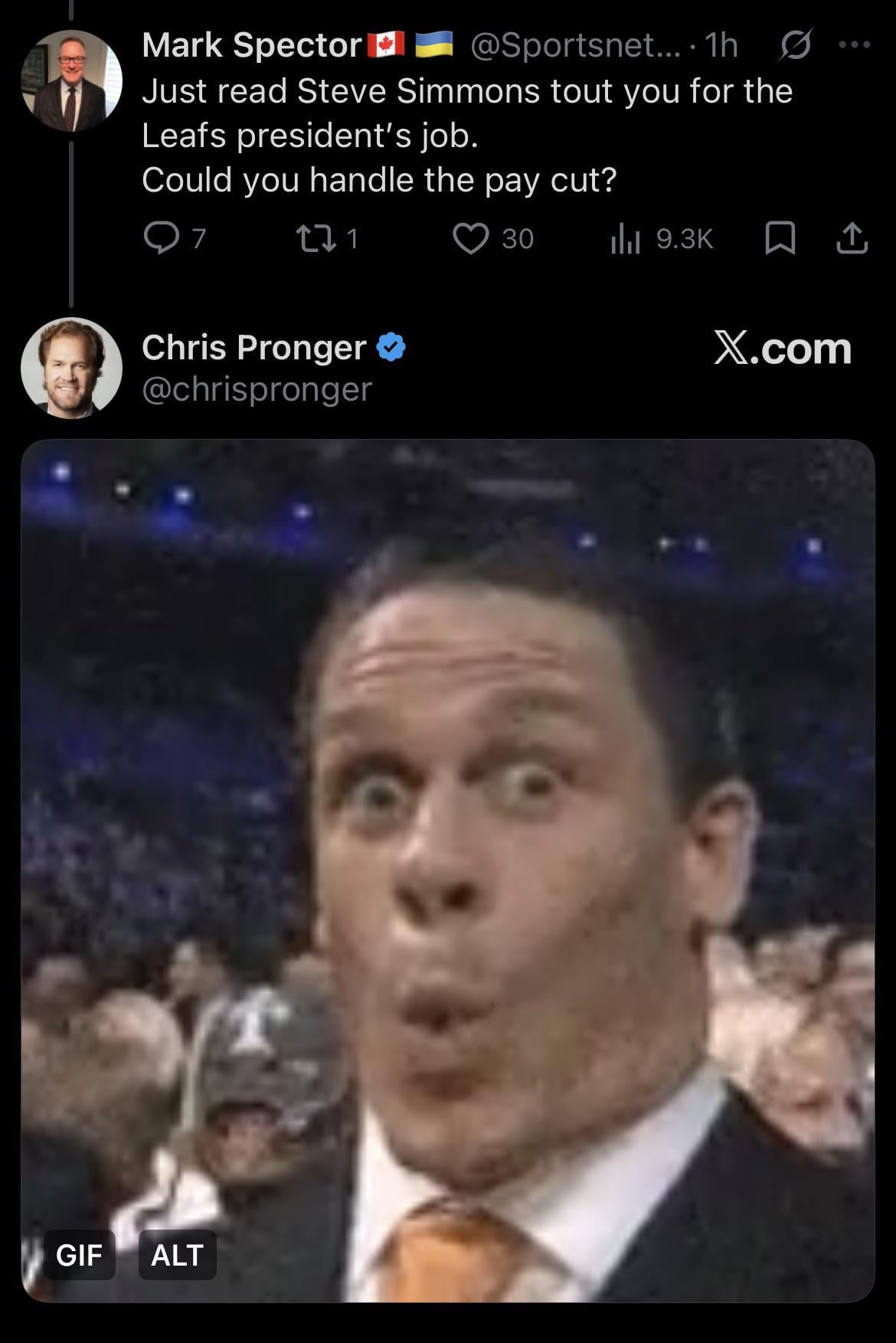Open the overflow menu on Mark Spector's tweet

click(x=855, y=46)
